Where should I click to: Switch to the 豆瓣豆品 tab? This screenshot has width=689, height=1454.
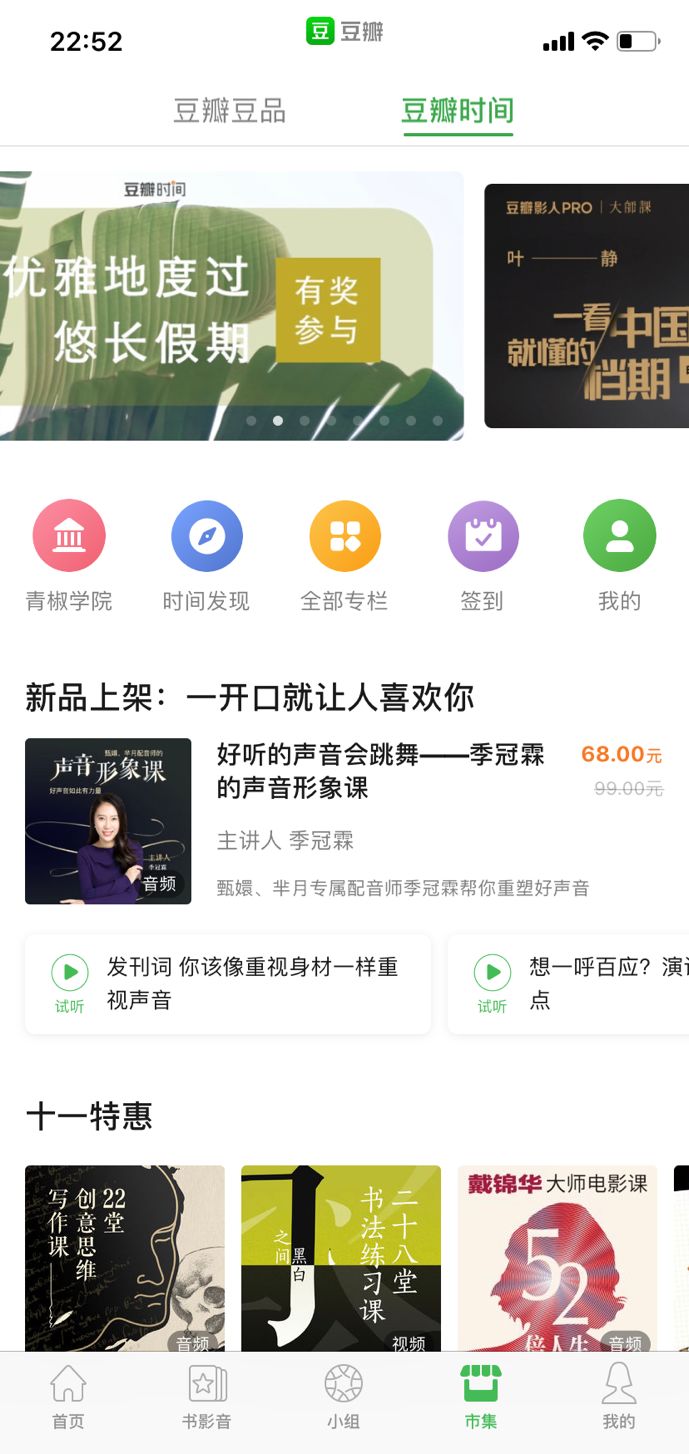point(229,110)
